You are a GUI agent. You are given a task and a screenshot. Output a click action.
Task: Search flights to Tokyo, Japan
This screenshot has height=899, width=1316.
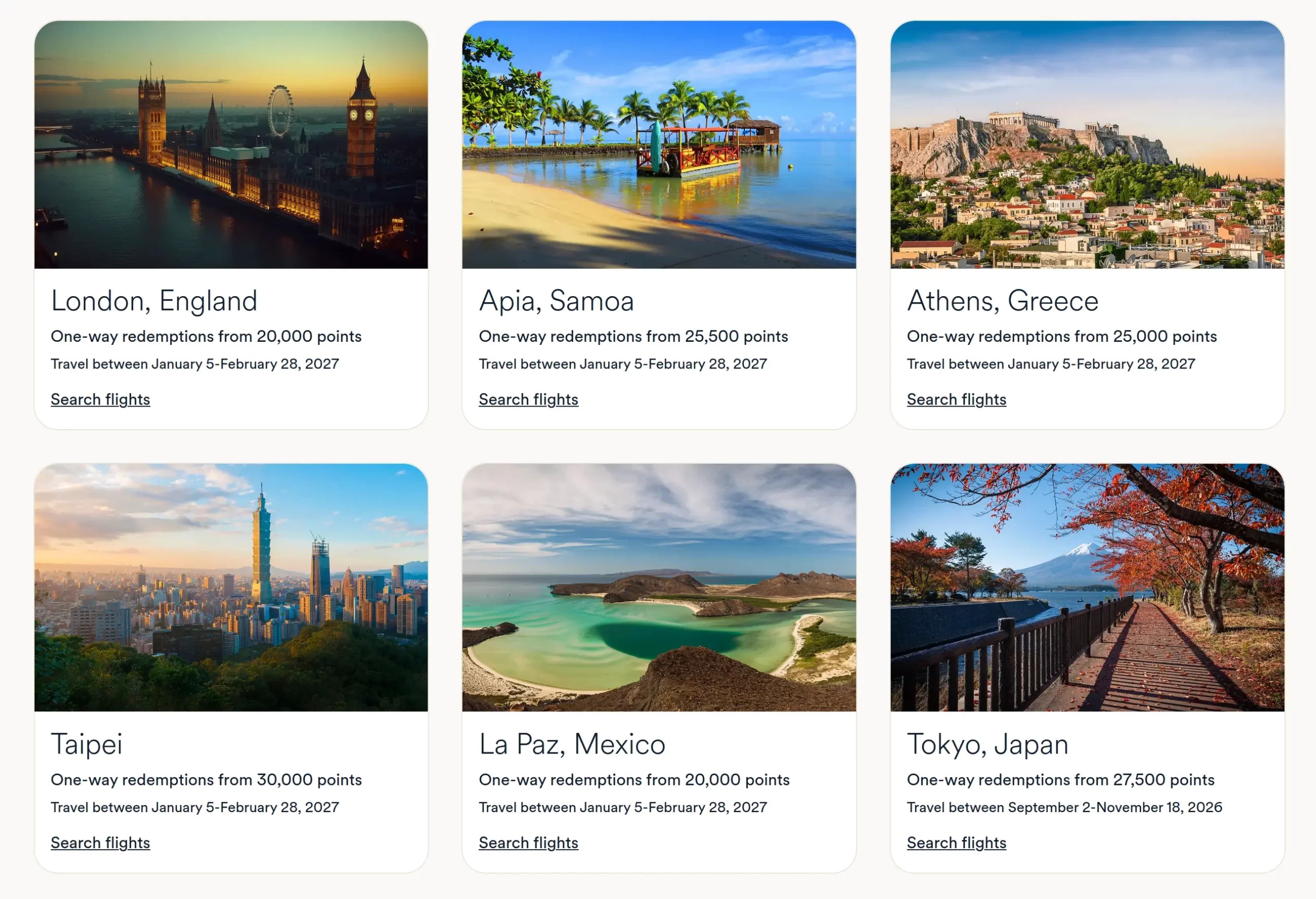coord(957,843)
